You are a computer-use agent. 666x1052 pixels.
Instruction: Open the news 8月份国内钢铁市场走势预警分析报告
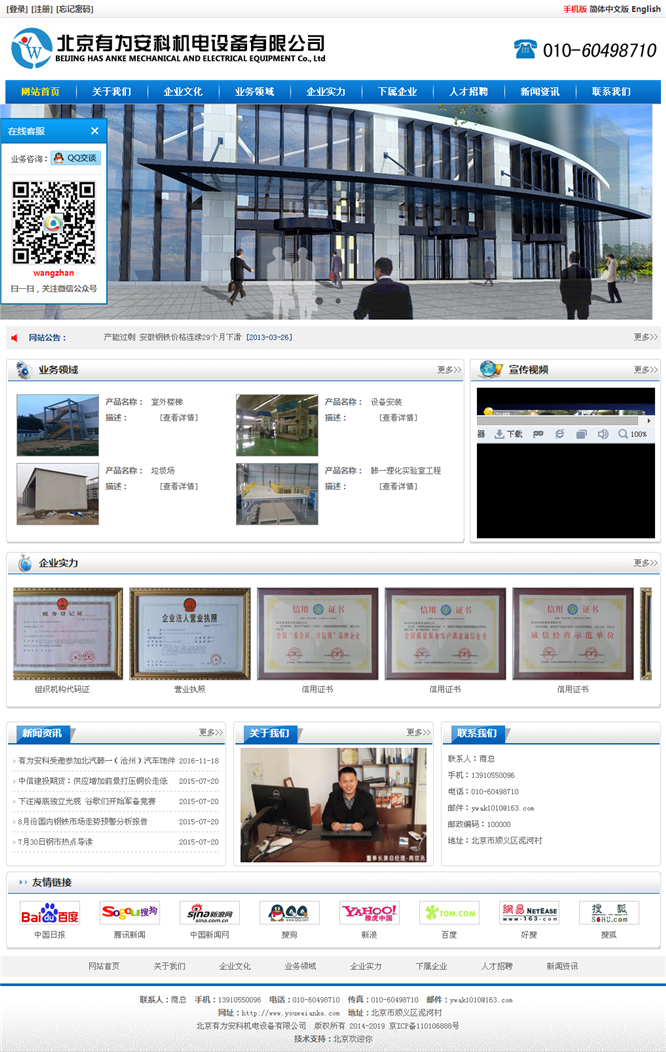click(x=82, y=821)
